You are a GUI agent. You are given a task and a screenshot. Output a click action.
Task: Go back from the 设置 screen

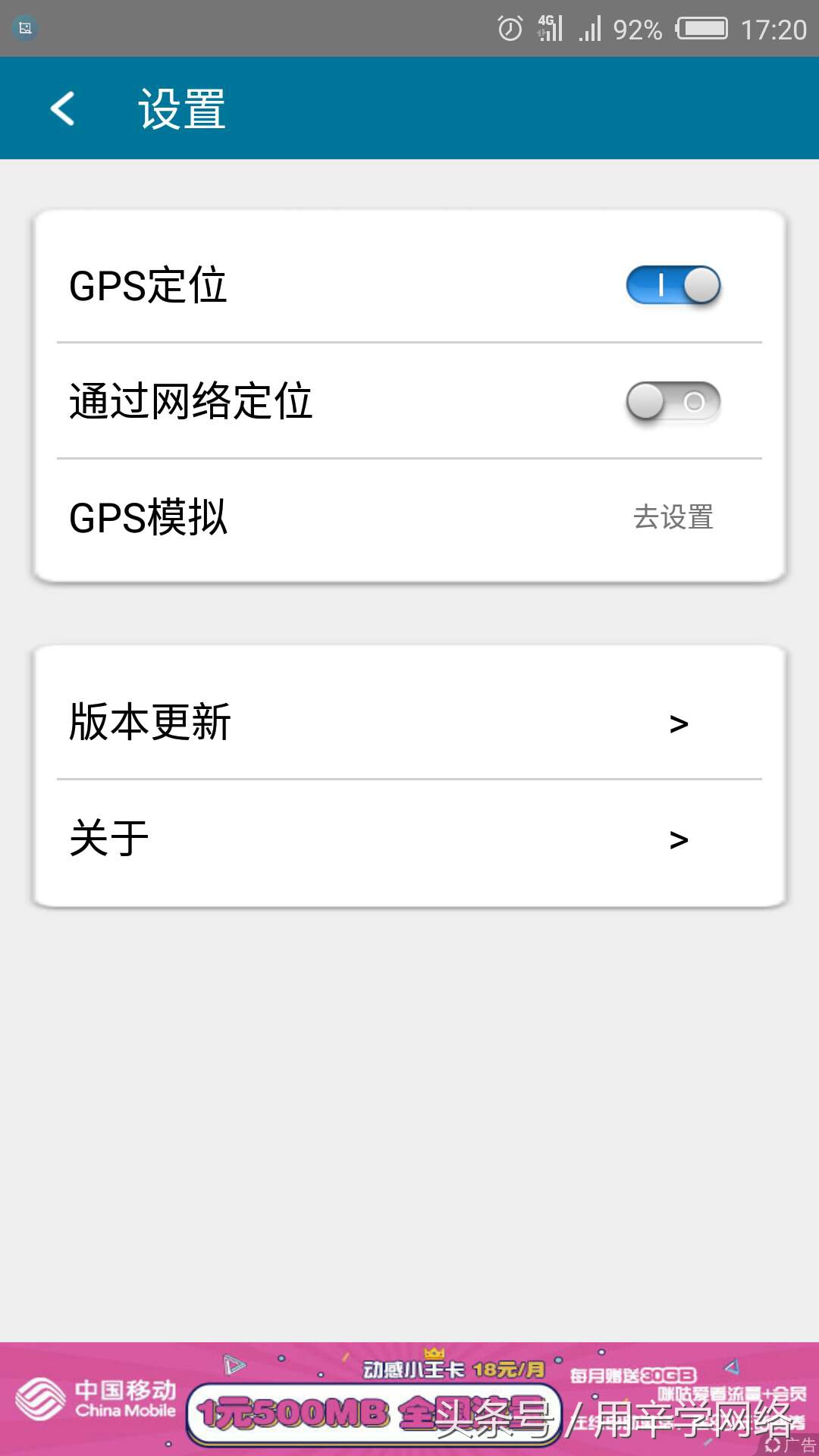(63, 108)
